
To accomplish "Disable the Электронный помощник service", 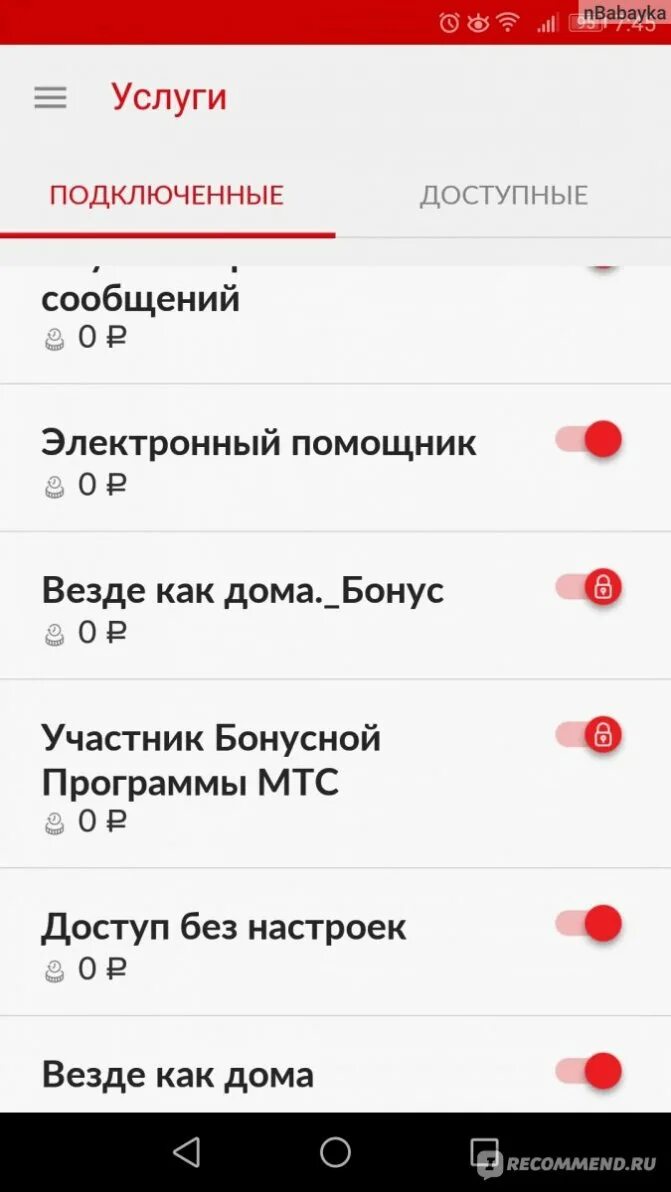I will pos(591,440).
